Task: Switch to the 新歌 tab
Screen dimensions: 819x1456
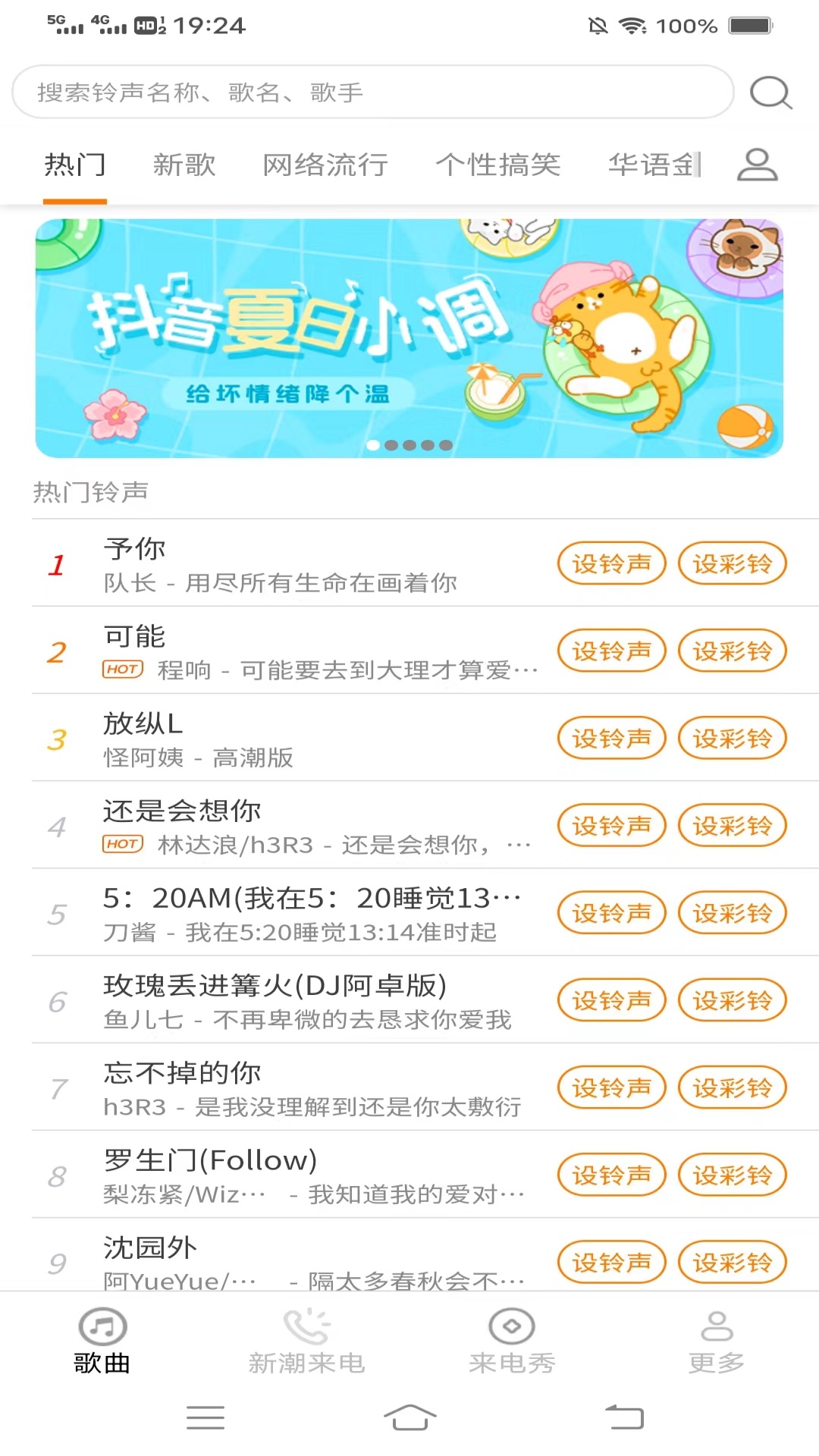Action: [x=184, y=164]
